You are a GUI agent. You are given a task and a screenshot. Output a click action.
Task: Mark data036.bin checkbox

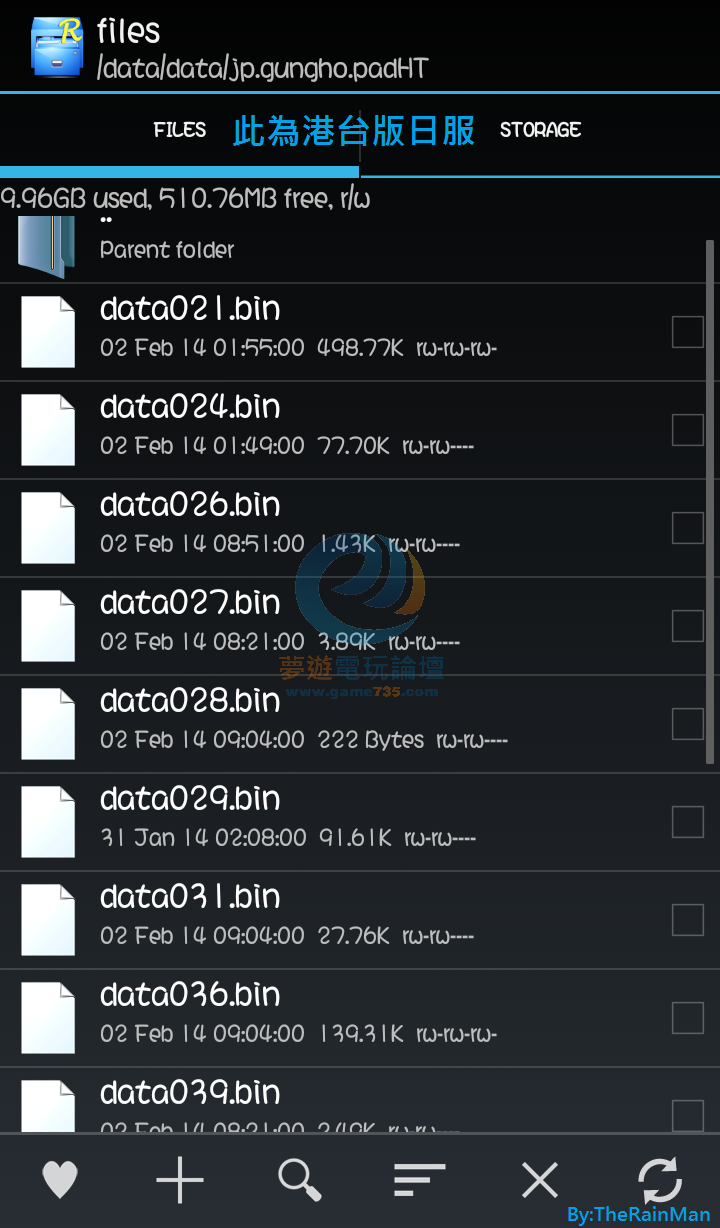[x=687, y=1017]
